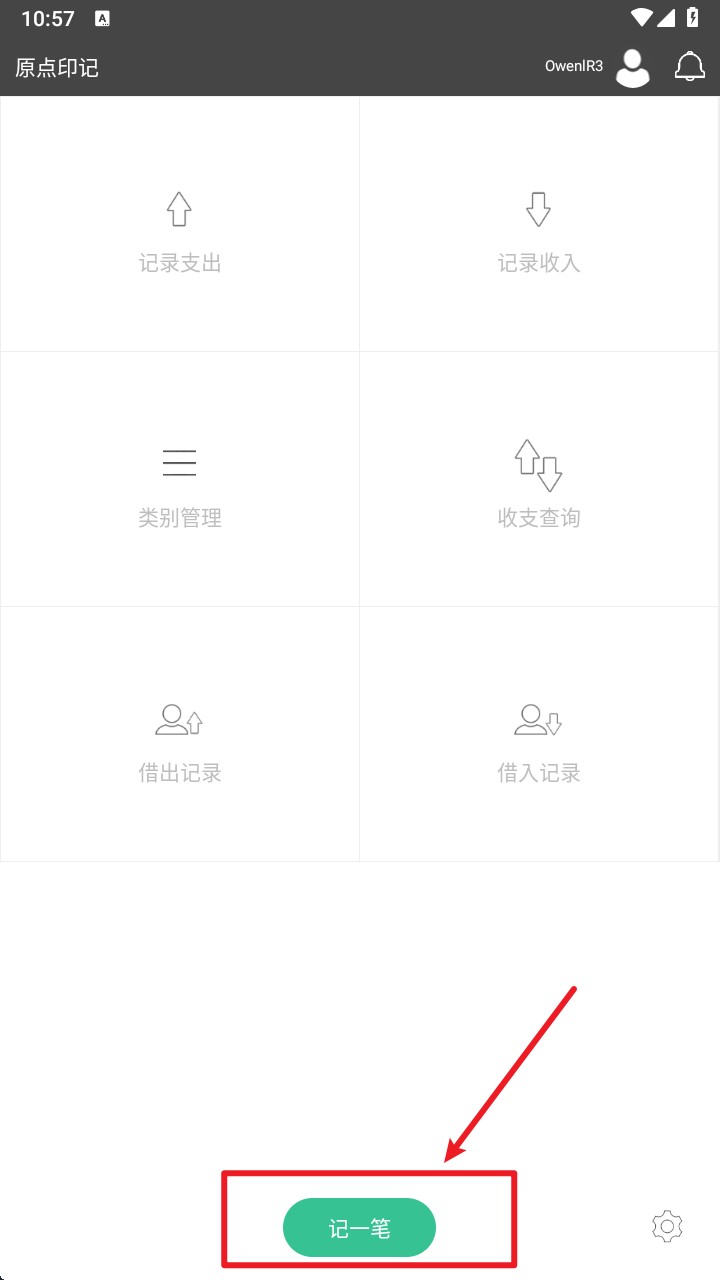720x1280 pixels.
Task: Open 收支查询
Action: [539, 479]
